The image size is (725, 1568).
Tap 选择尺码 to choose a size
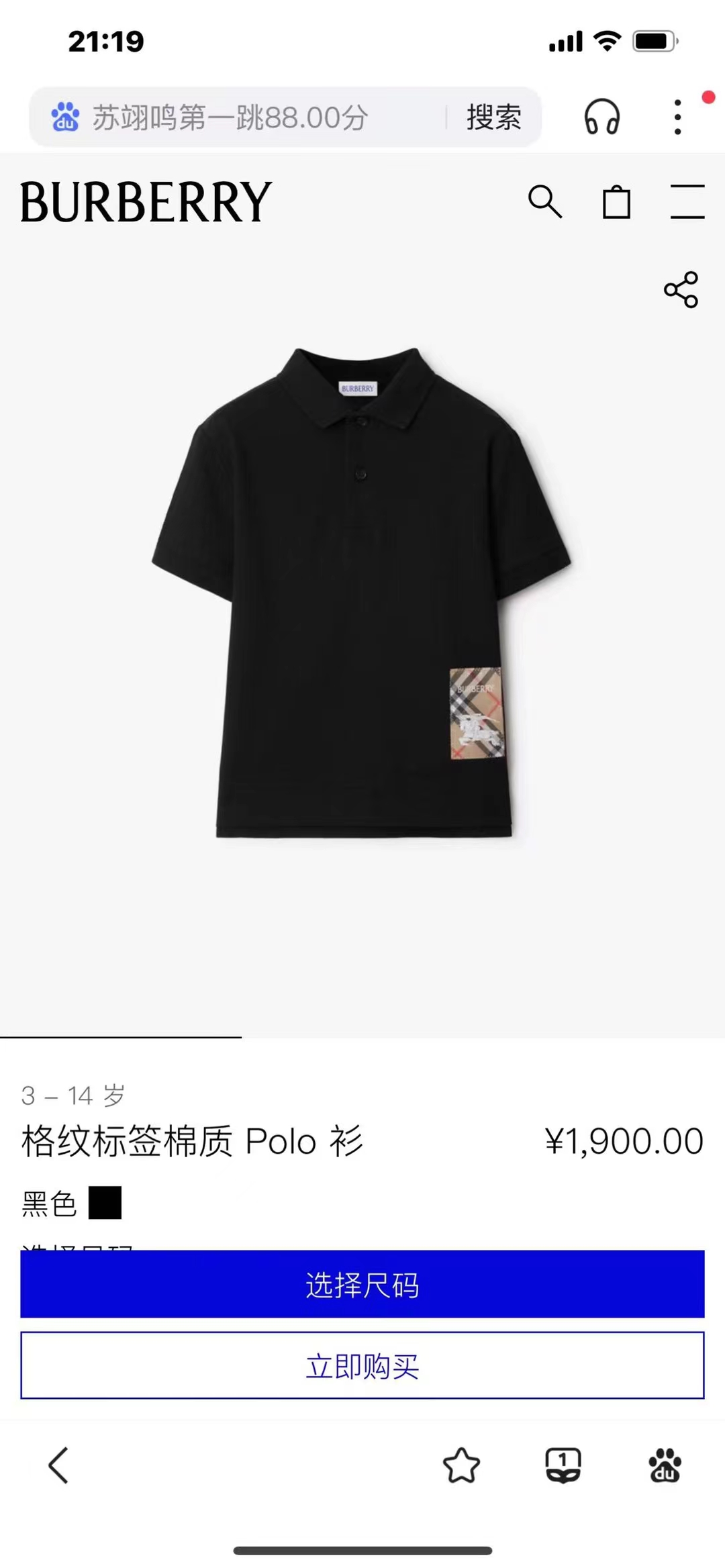[362, 1284]
